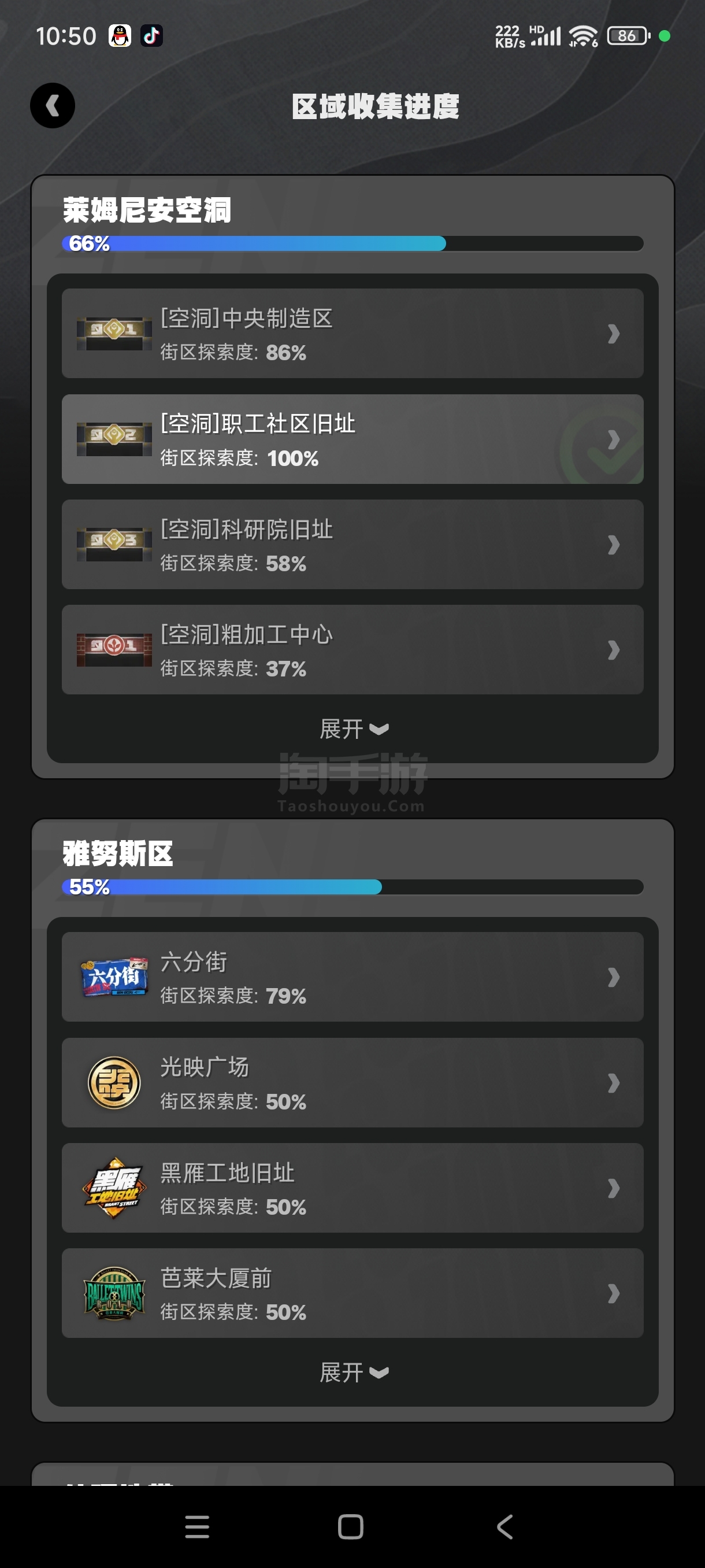Viewport: 705px width, 1568px height.
Task: Expand the 雅努斯区 list with 展开
Action: pyautogui.click(x=353, y=1372)
